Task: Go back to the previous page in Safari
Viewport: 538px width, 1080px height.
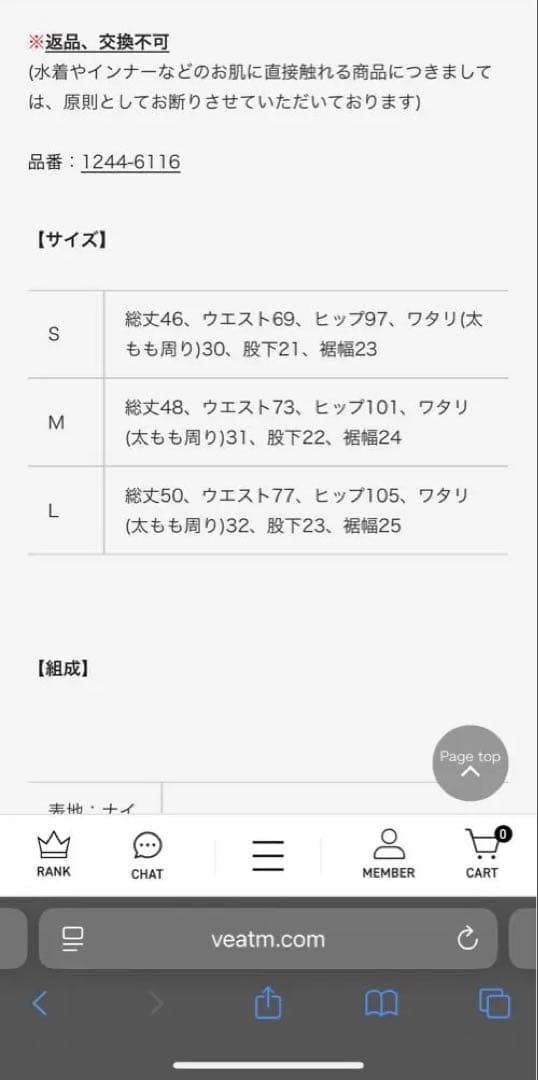Action: click(40, 1004)
